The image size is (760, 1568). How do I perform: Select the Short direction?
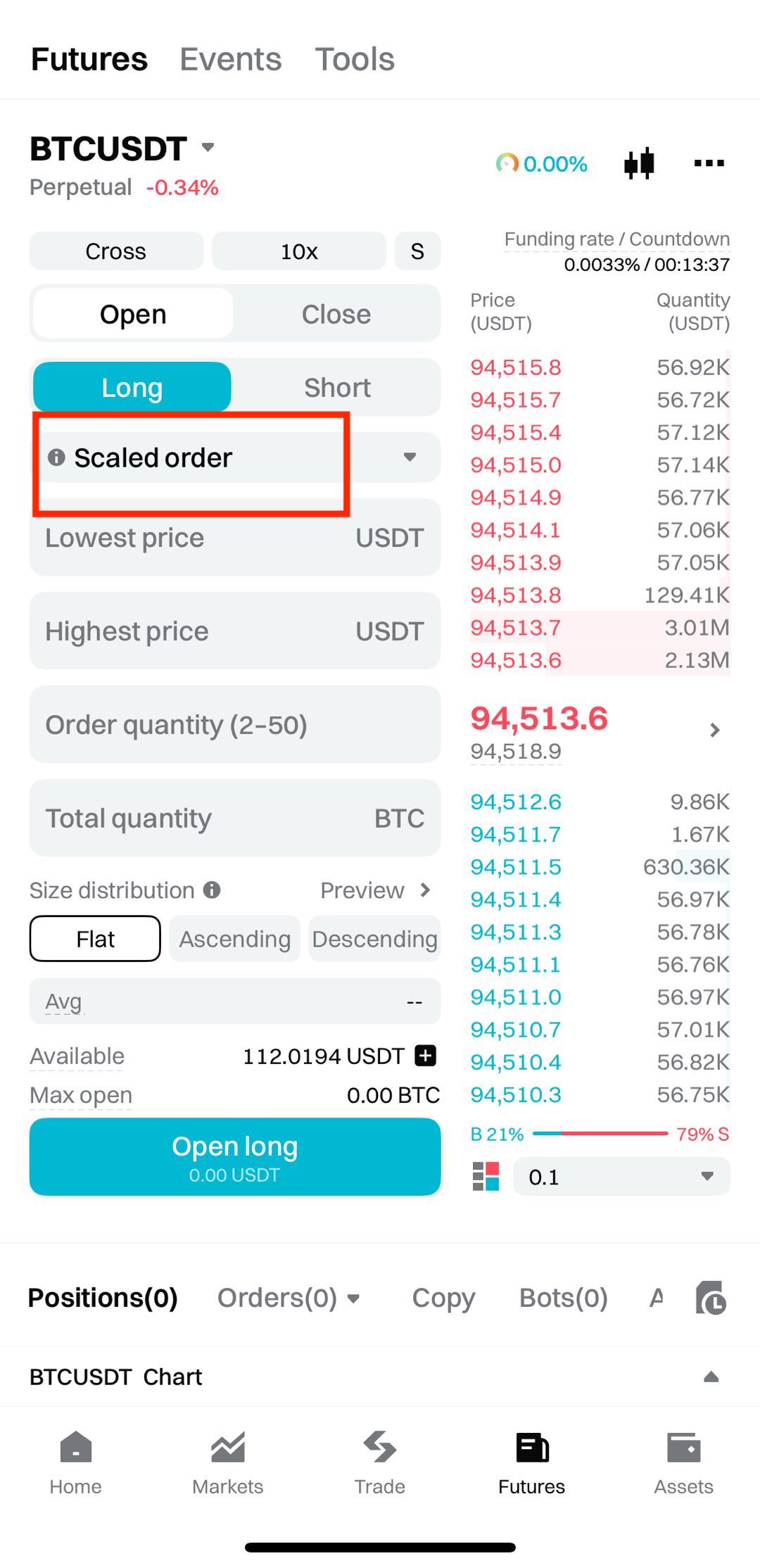[336, 387]
